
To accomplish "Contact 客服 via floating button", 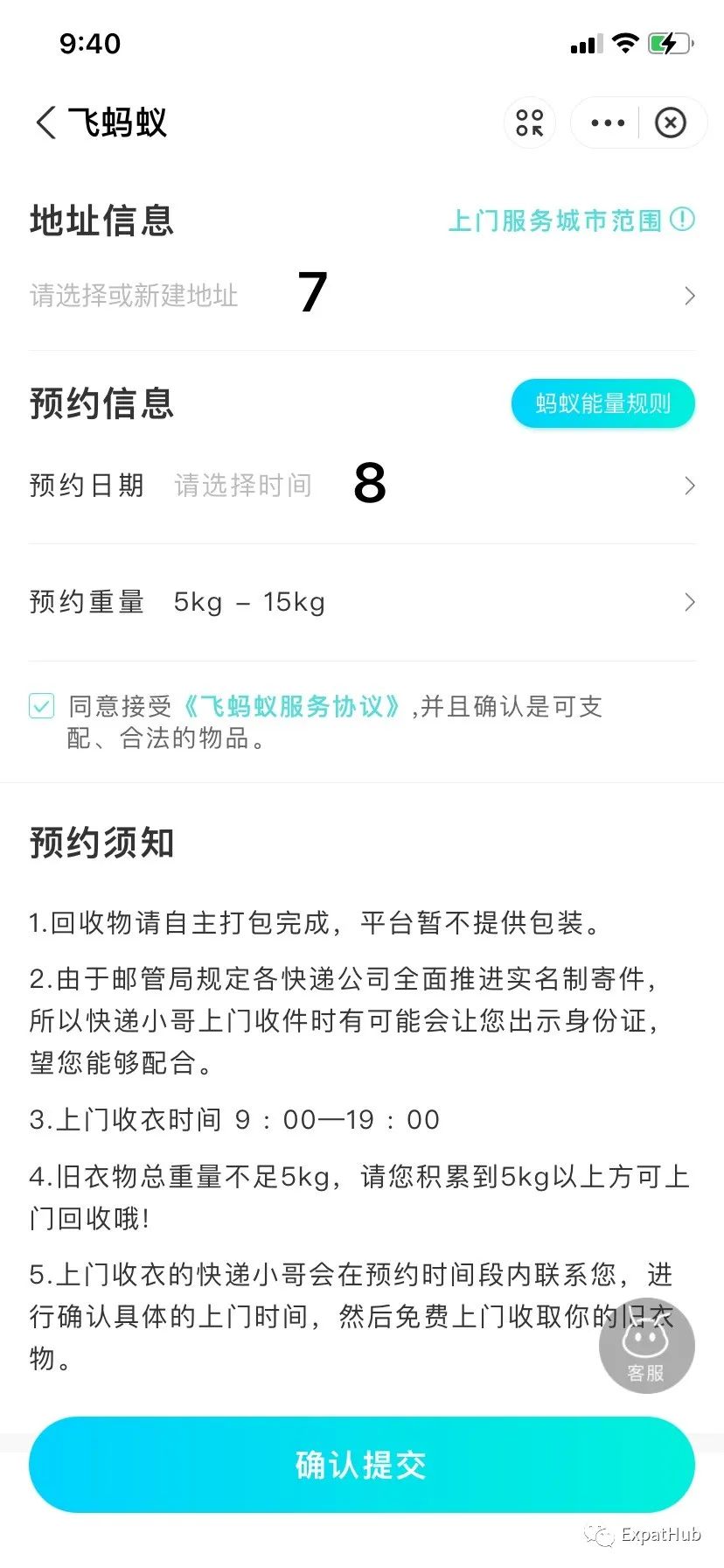I will pos(646,1346).
